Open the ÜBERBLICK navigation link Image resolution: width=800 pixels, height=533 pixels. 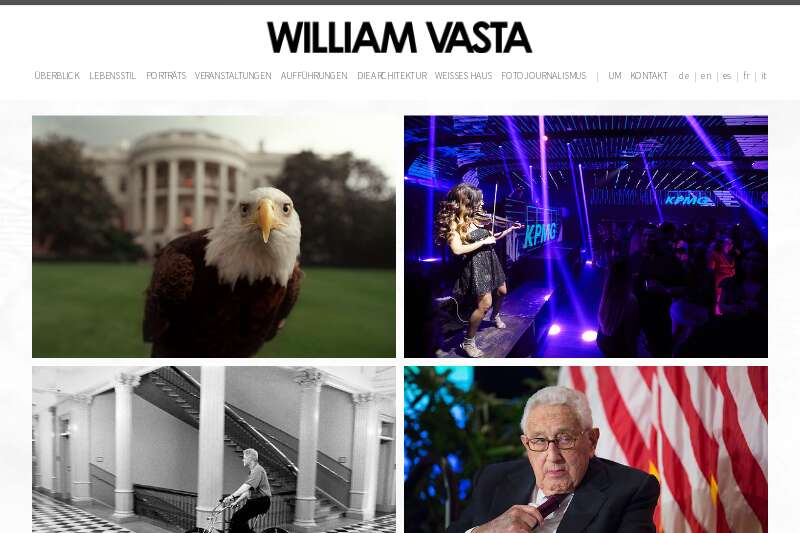tap(57, 76)
